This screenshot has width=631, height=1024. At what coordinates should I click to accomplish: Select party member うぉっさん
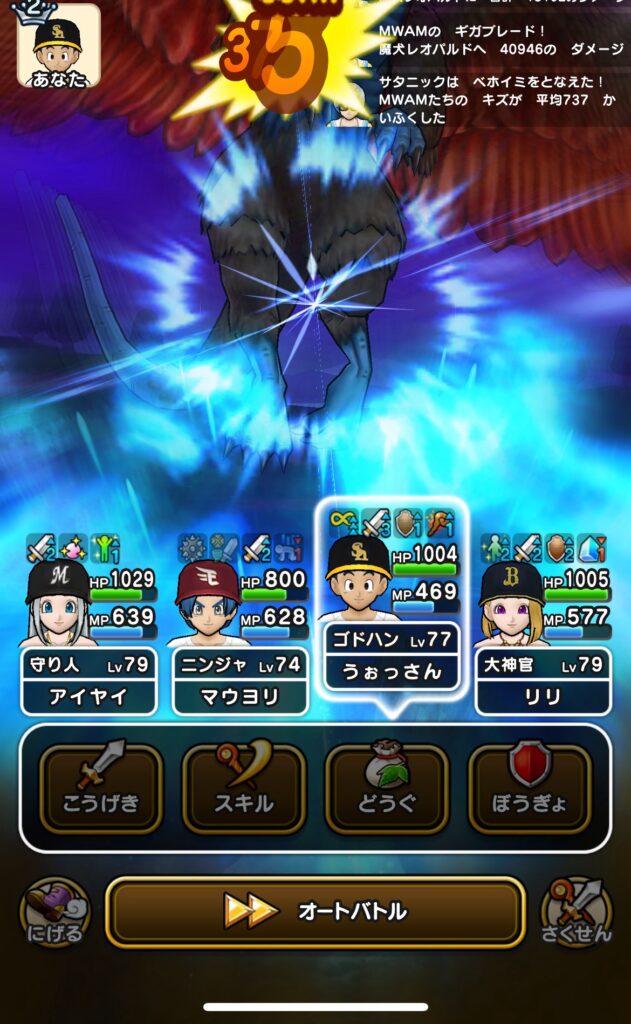[x=390, y=600]
